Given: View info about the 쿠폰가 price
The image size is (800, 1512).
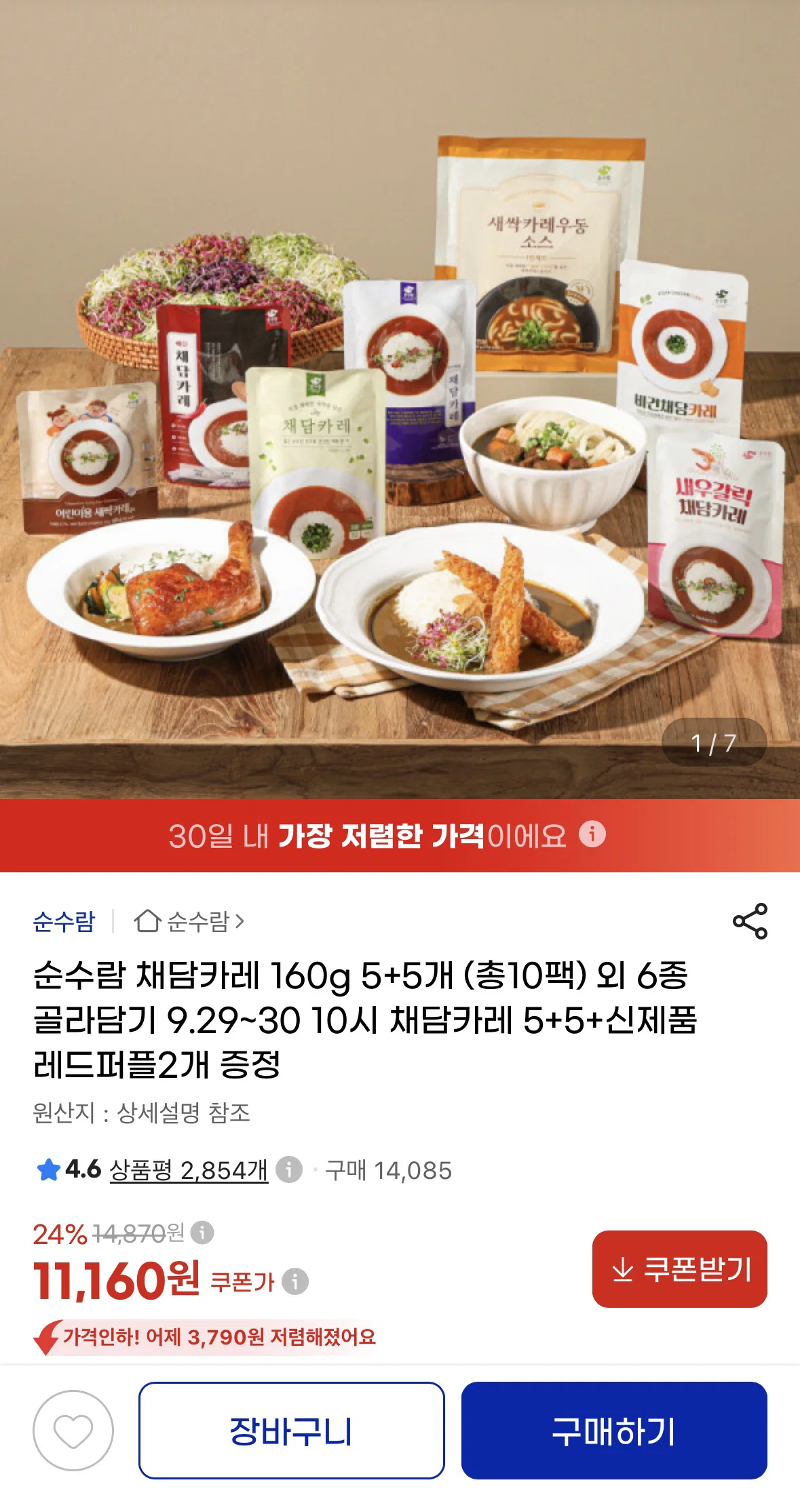Looking at the screenshot, I should (x=295, y=1281).
